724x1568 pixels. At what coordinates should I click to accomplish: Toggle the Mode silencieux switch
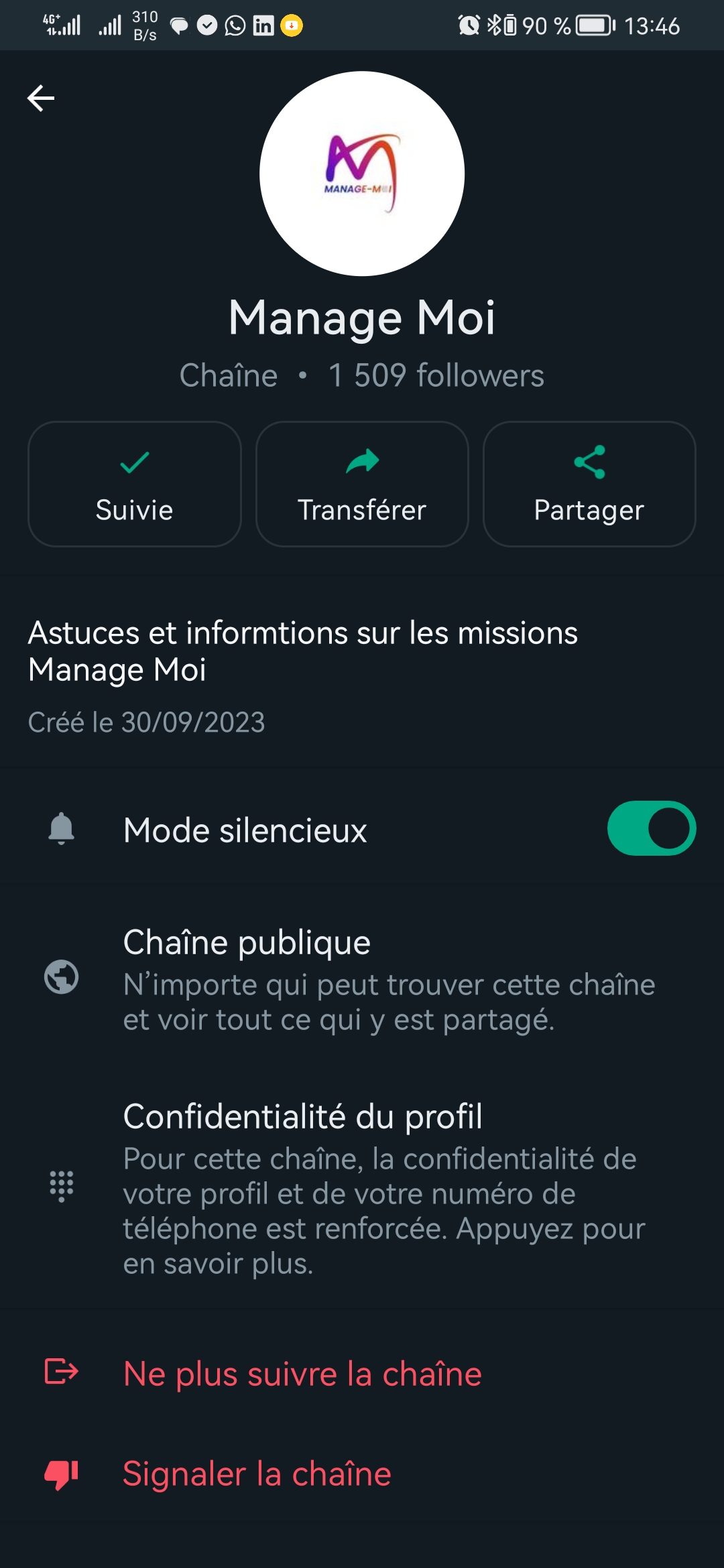[x=651, y=828]
